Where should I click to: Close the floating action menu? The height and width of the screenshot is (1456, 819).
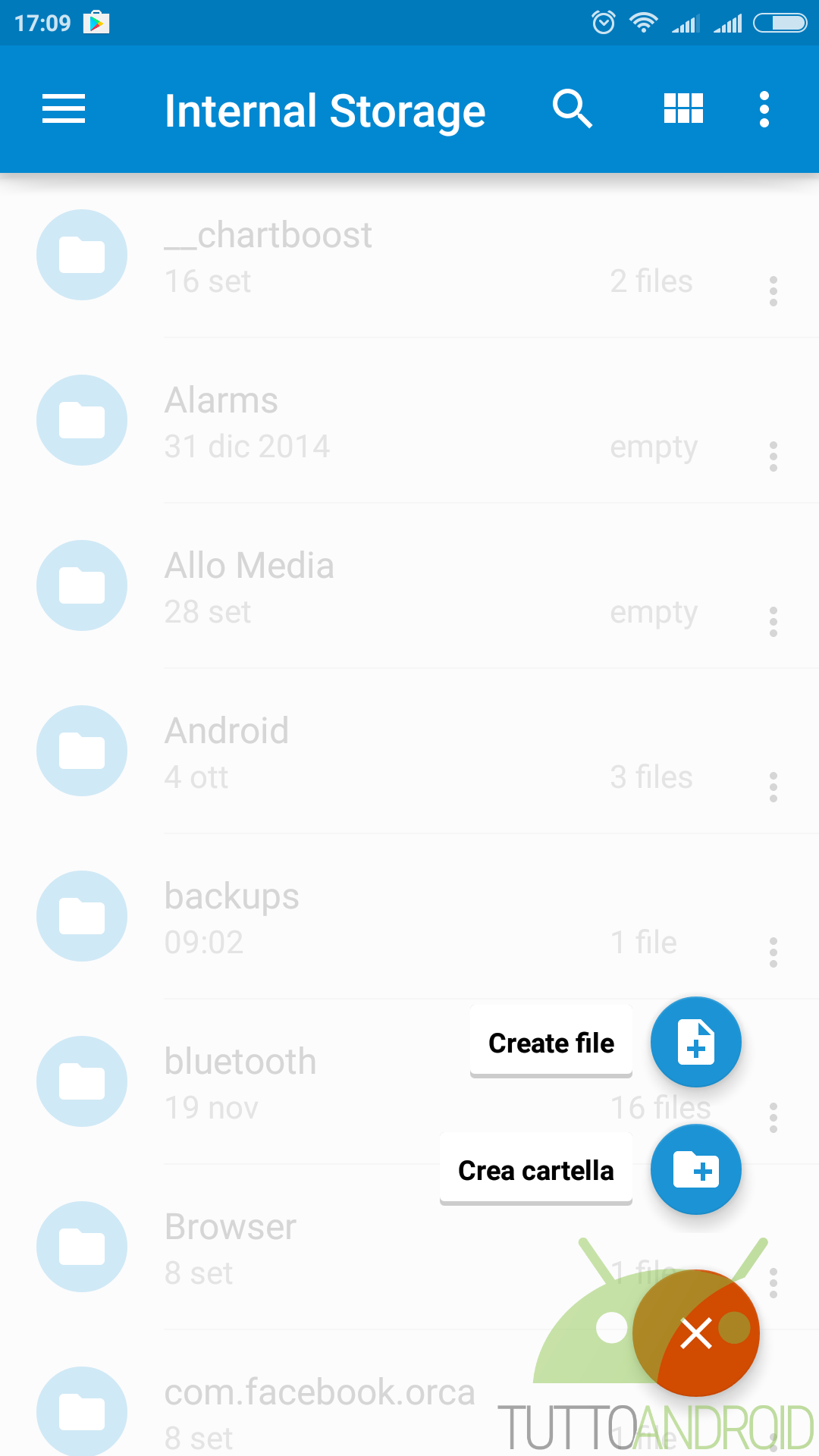click(x=696, y=1333)
